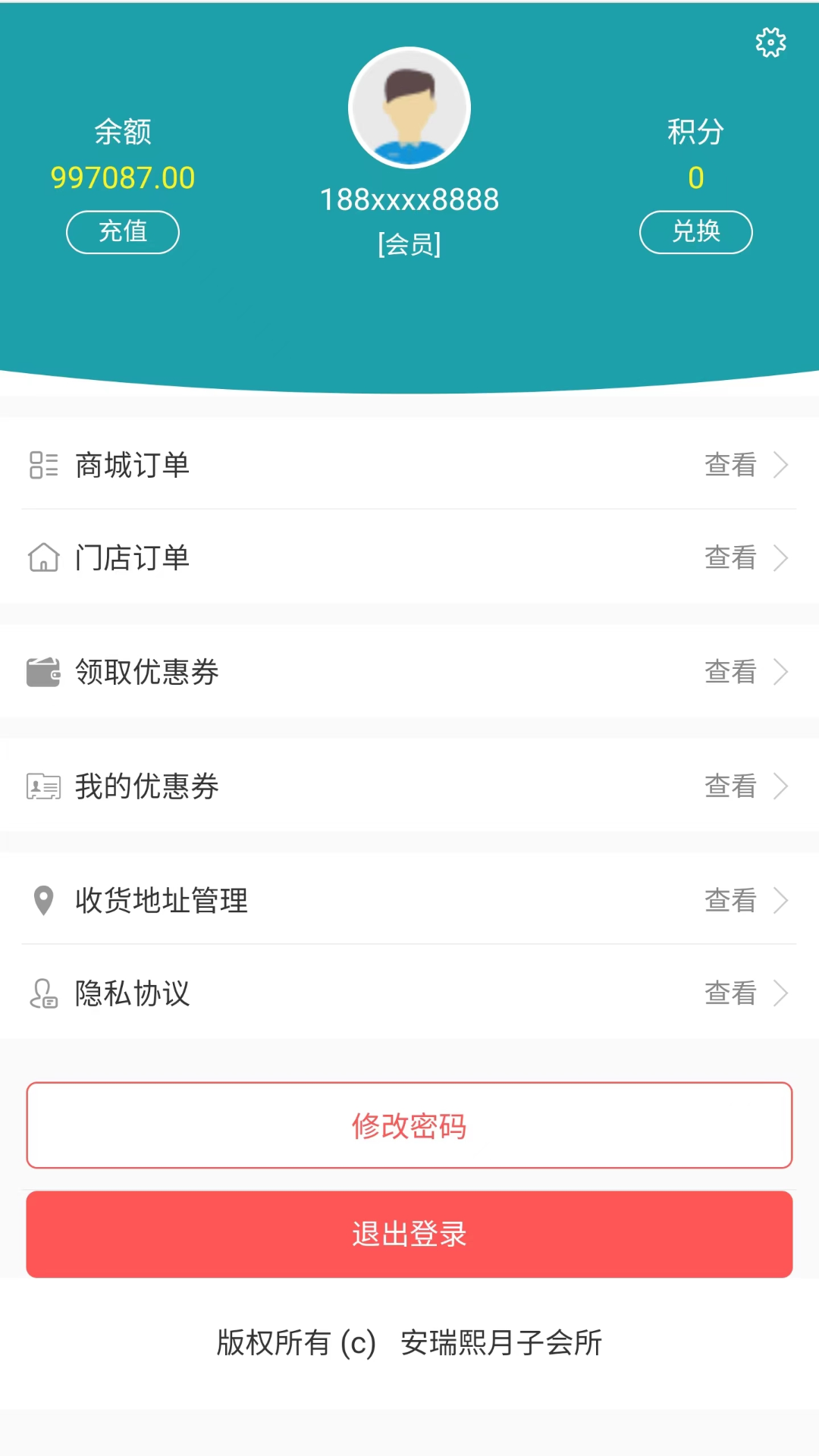Open 隐私协议 privacy agreement
The height and width of the screenshot is (1456, 819).
409,993
